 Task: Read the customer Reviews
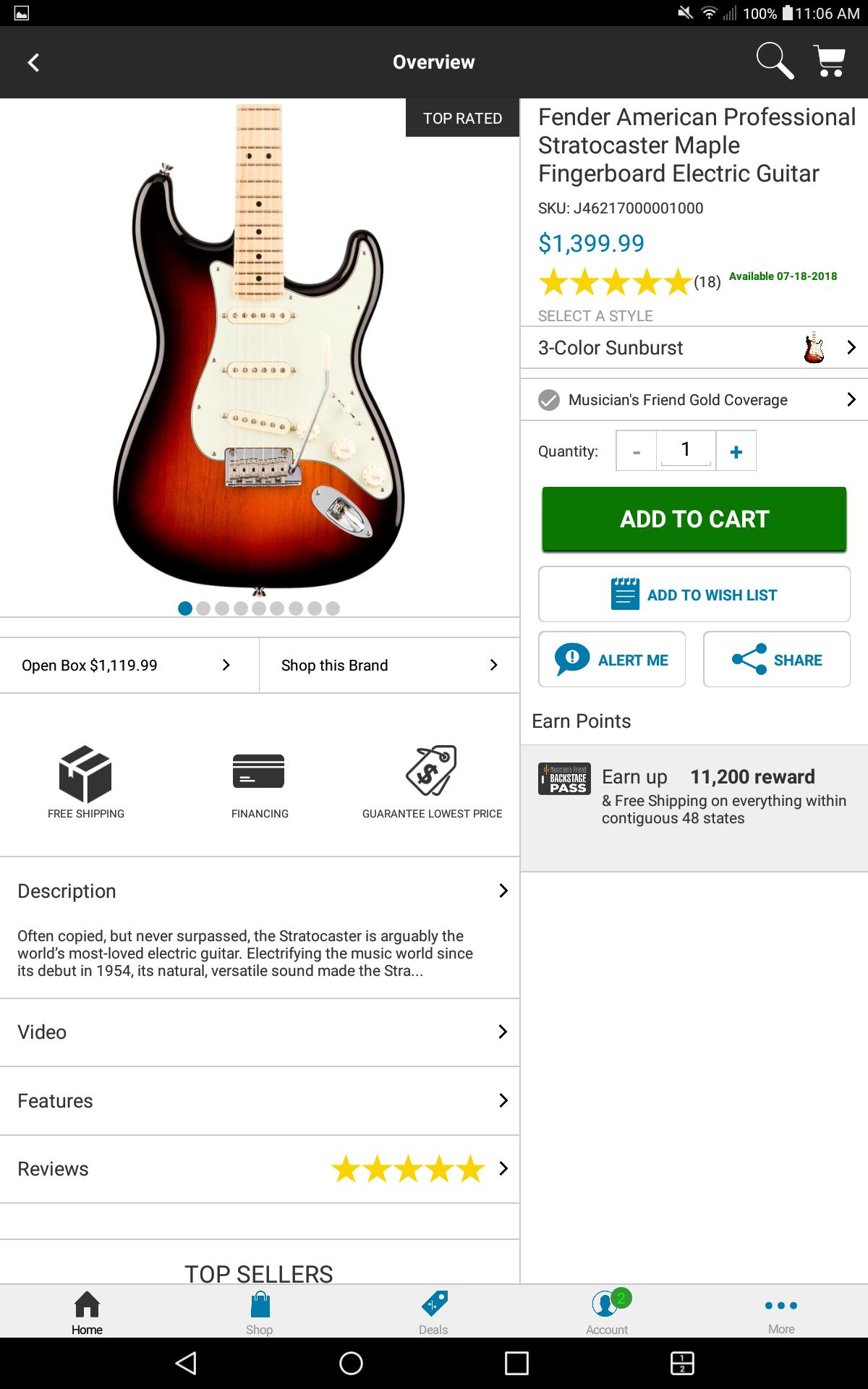(x=260, y=1169)
